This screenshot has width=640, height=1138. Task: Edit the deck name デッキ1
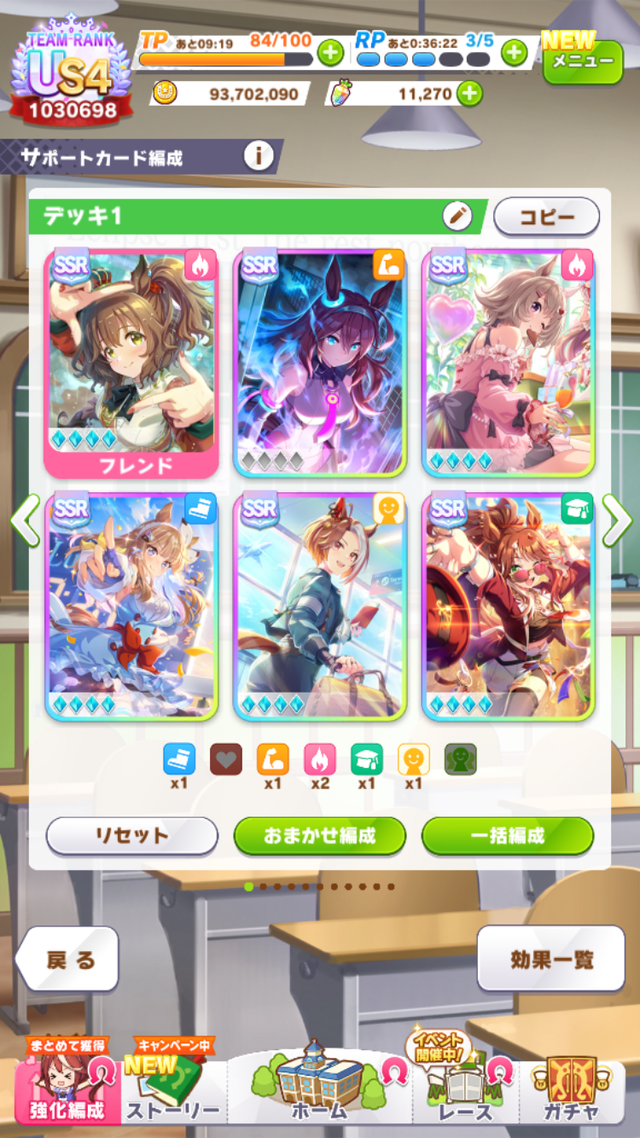click(x=457, y=215)
